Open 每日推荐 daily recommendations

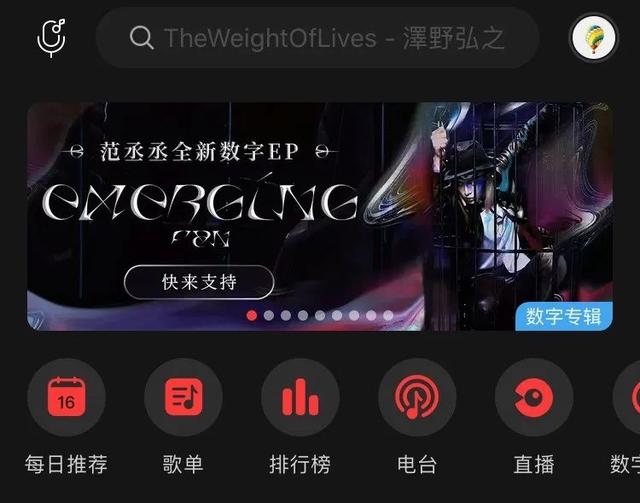pyautogui.click(x=66, y=398)
